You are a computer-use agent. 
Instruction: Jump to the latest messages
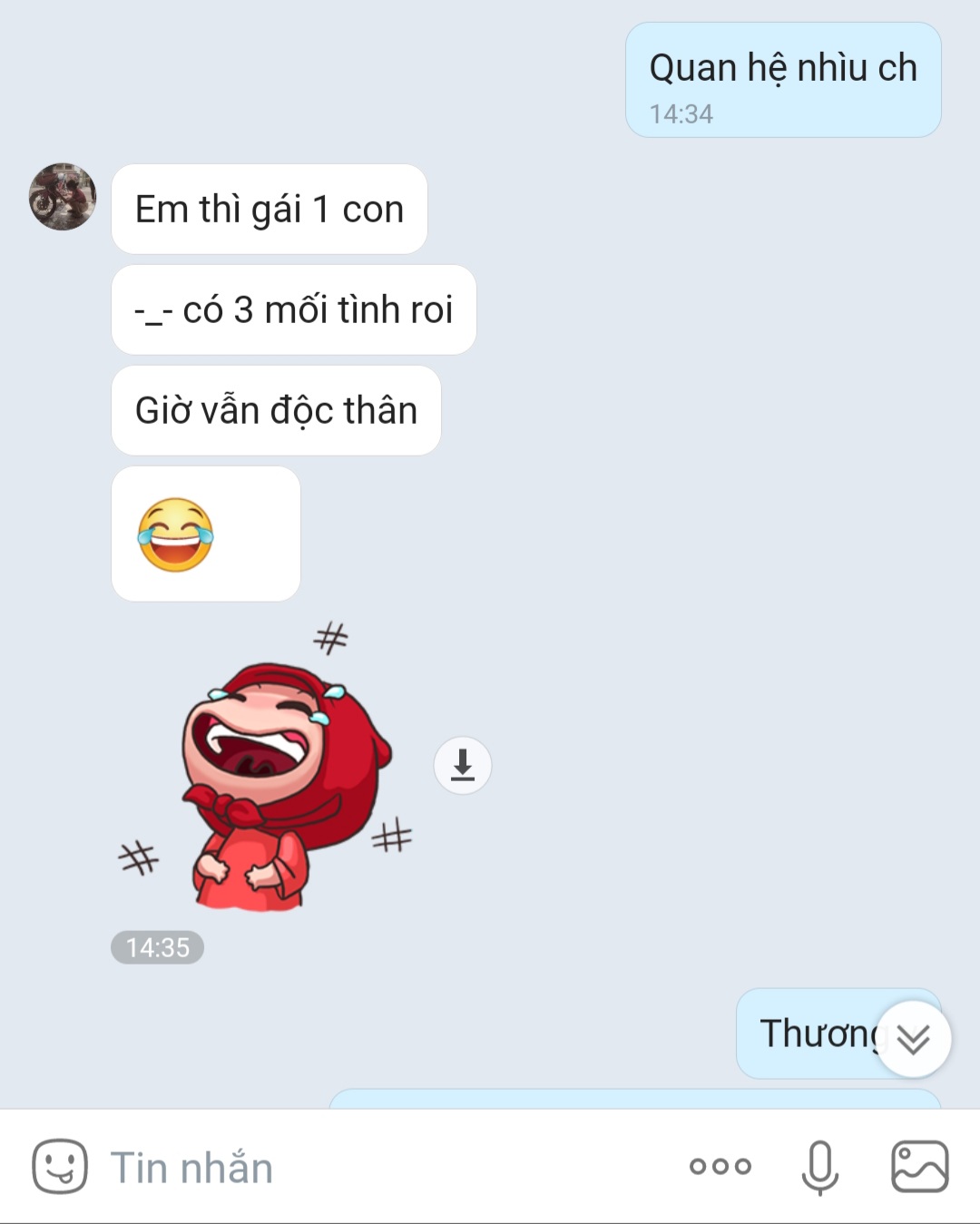(913, 1039)
